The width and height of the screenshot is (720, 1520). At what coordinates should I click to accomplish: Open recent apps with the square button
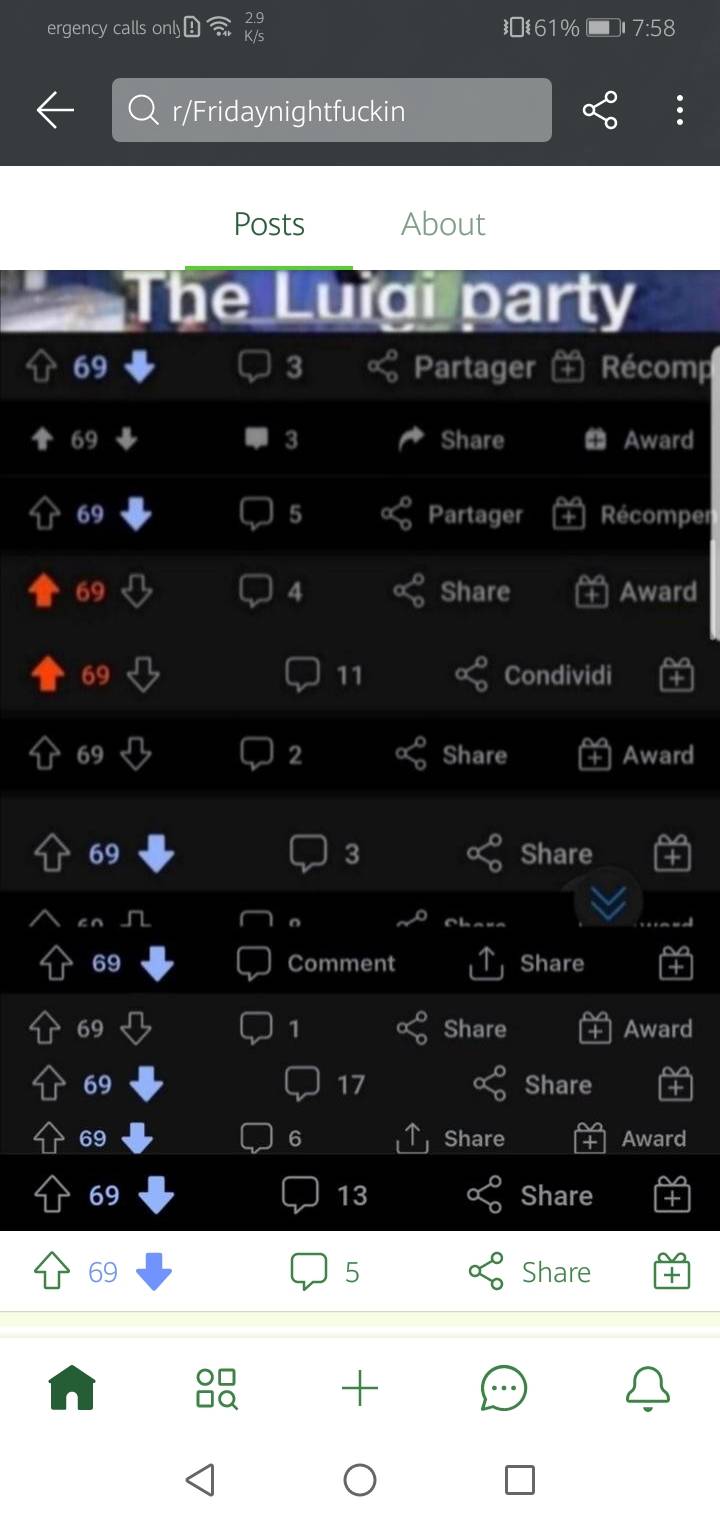[520, 1480]
